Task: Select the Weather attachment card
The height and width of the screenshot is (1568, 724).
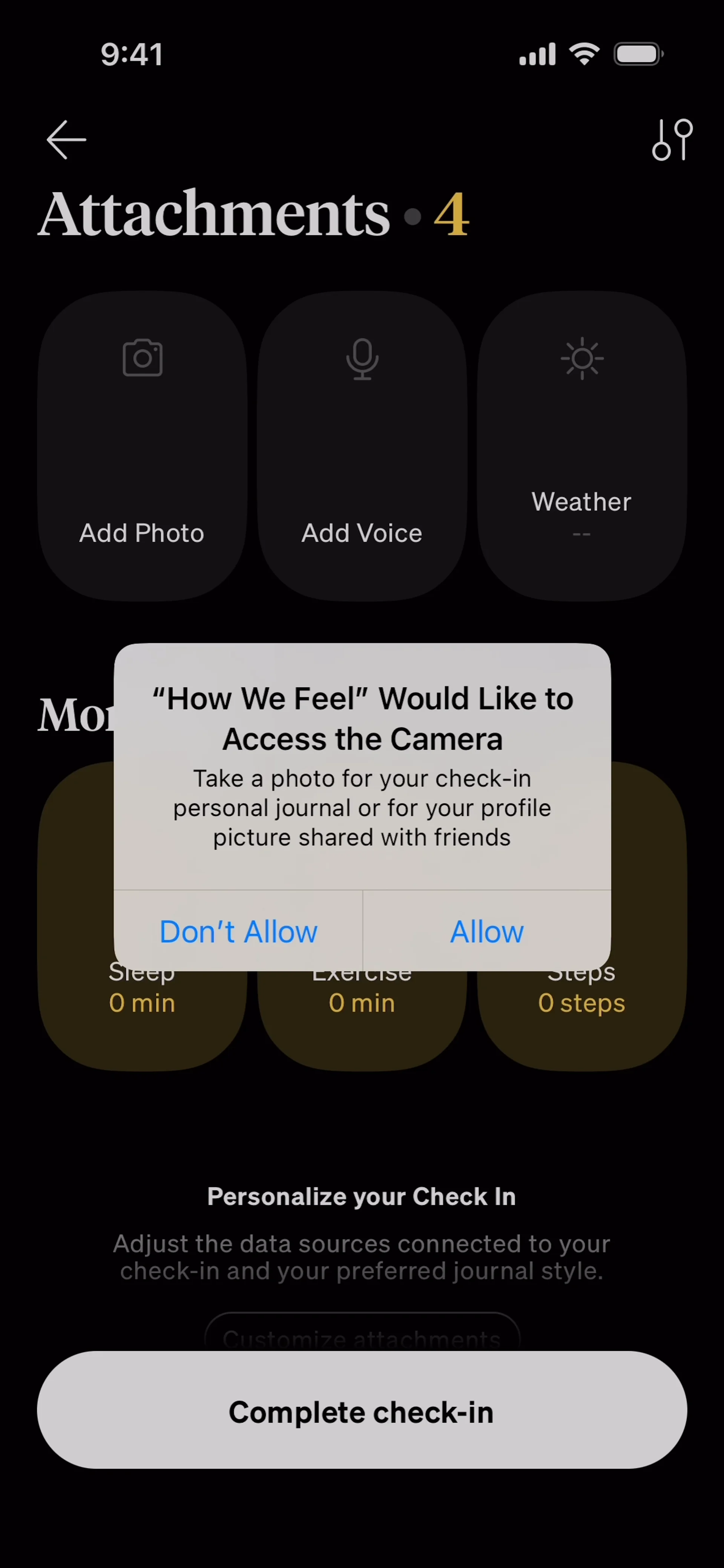Action: pyautogui.click(x=581, y=446)
